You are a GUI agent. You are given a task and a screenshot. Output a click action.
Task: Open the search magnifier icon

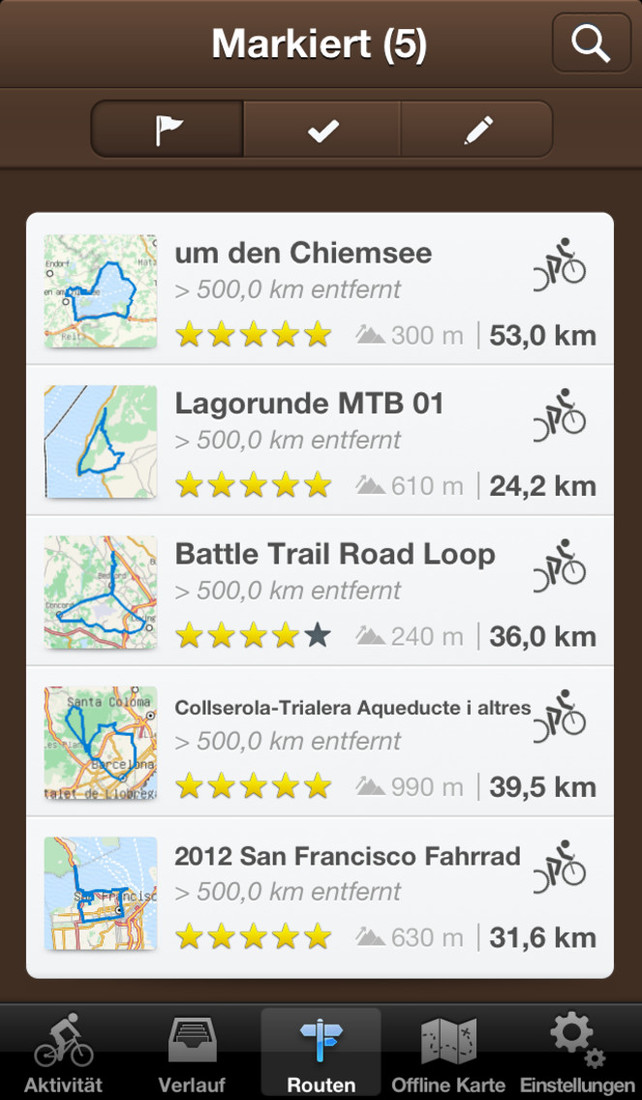591,43
